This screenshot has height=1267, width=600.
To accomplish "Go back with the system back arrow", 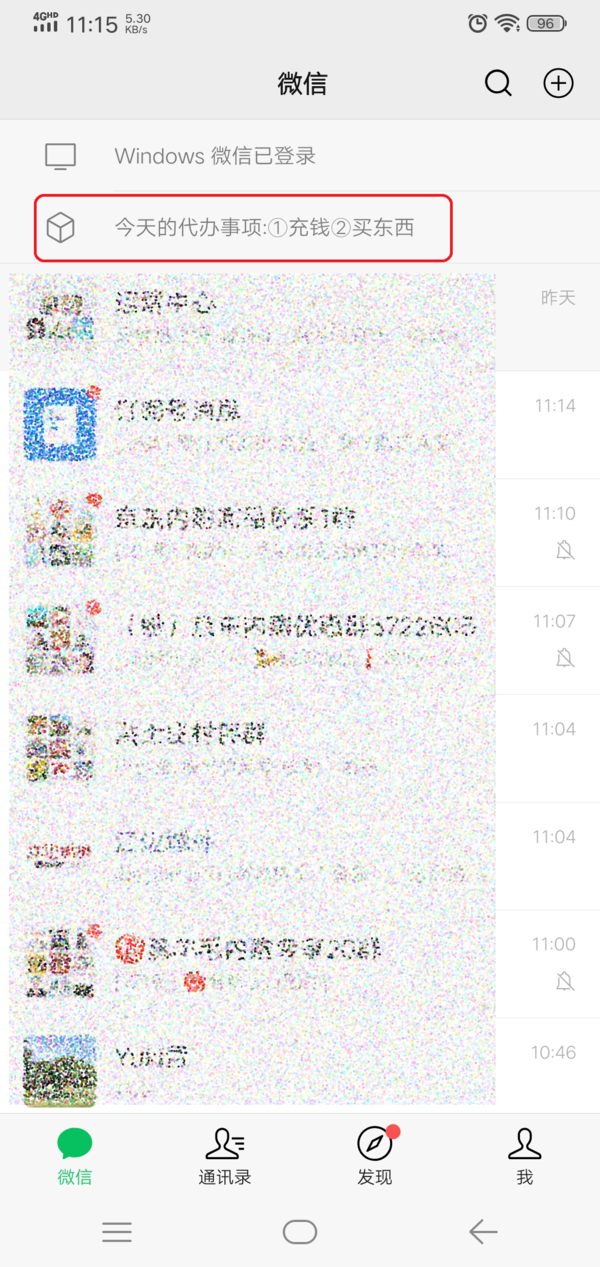I will (483, 1232).
